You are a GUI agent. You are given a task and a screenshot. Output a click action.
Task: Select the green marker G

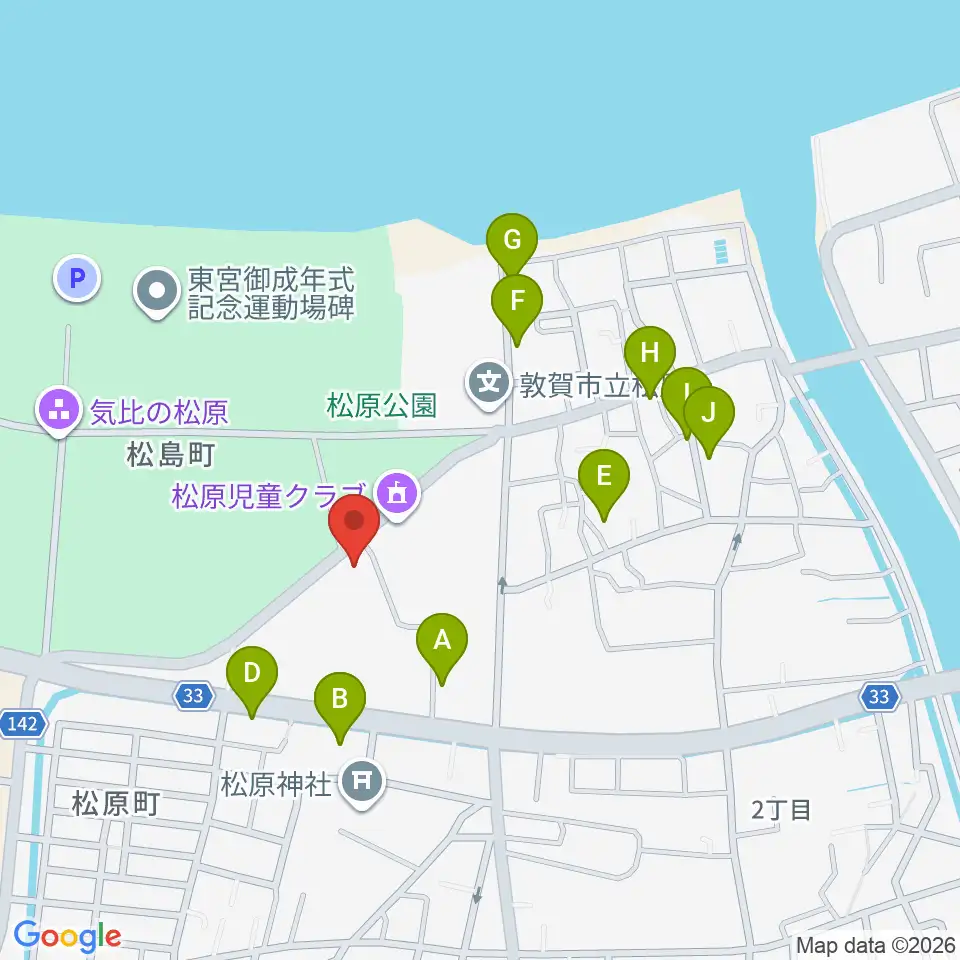[x=512, y=245]
